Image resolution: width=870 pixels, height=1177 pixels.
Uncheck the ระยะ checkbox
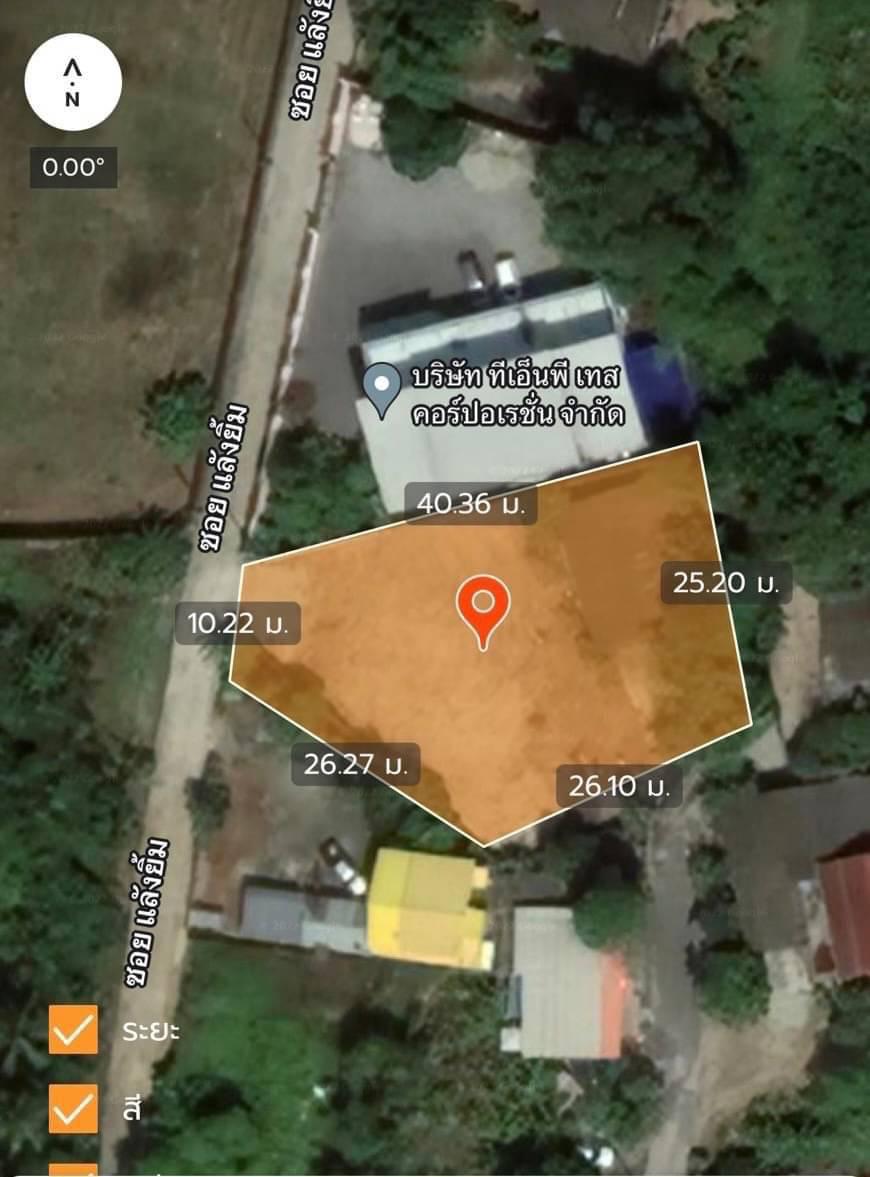[74, 1029]
